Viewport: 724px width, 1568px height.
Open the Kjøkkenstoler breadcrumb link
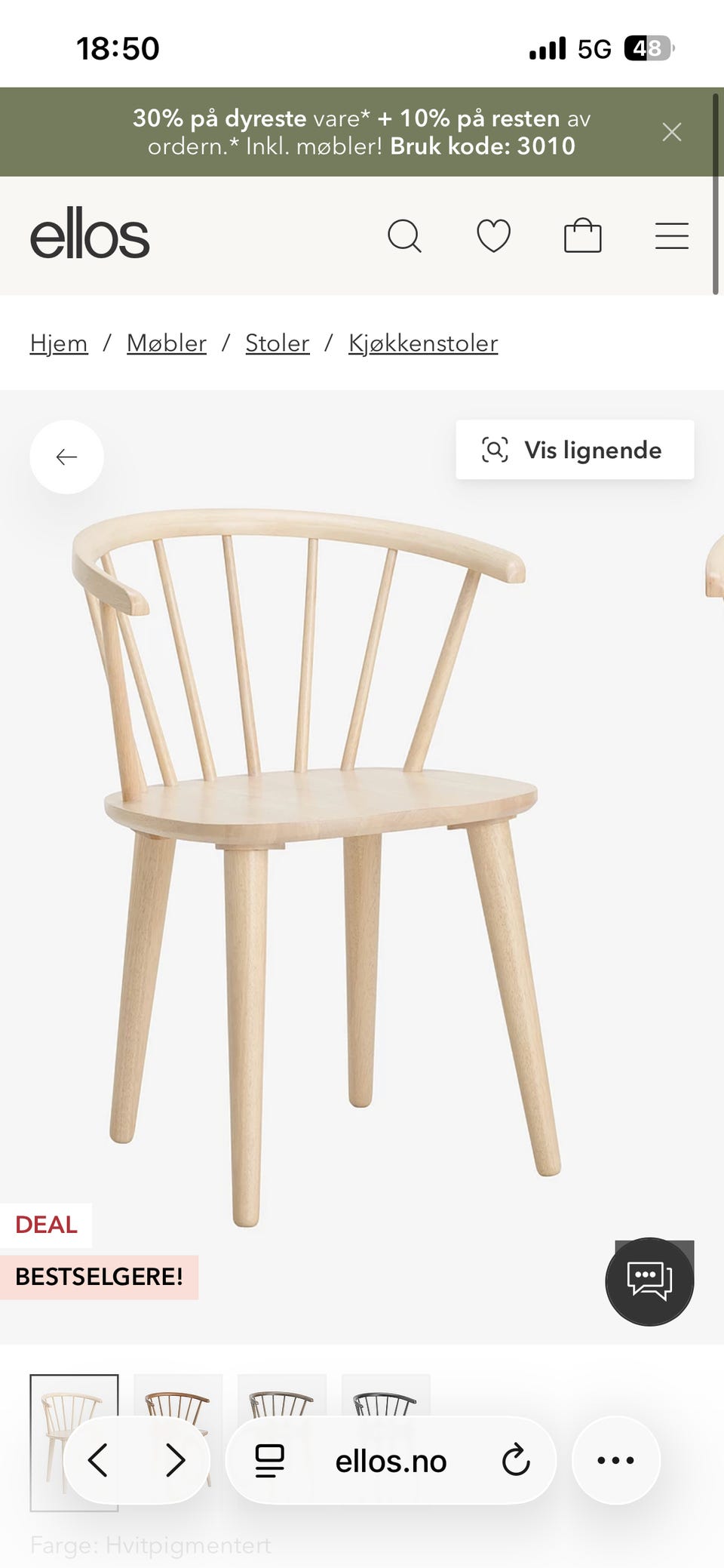(423, 343)
